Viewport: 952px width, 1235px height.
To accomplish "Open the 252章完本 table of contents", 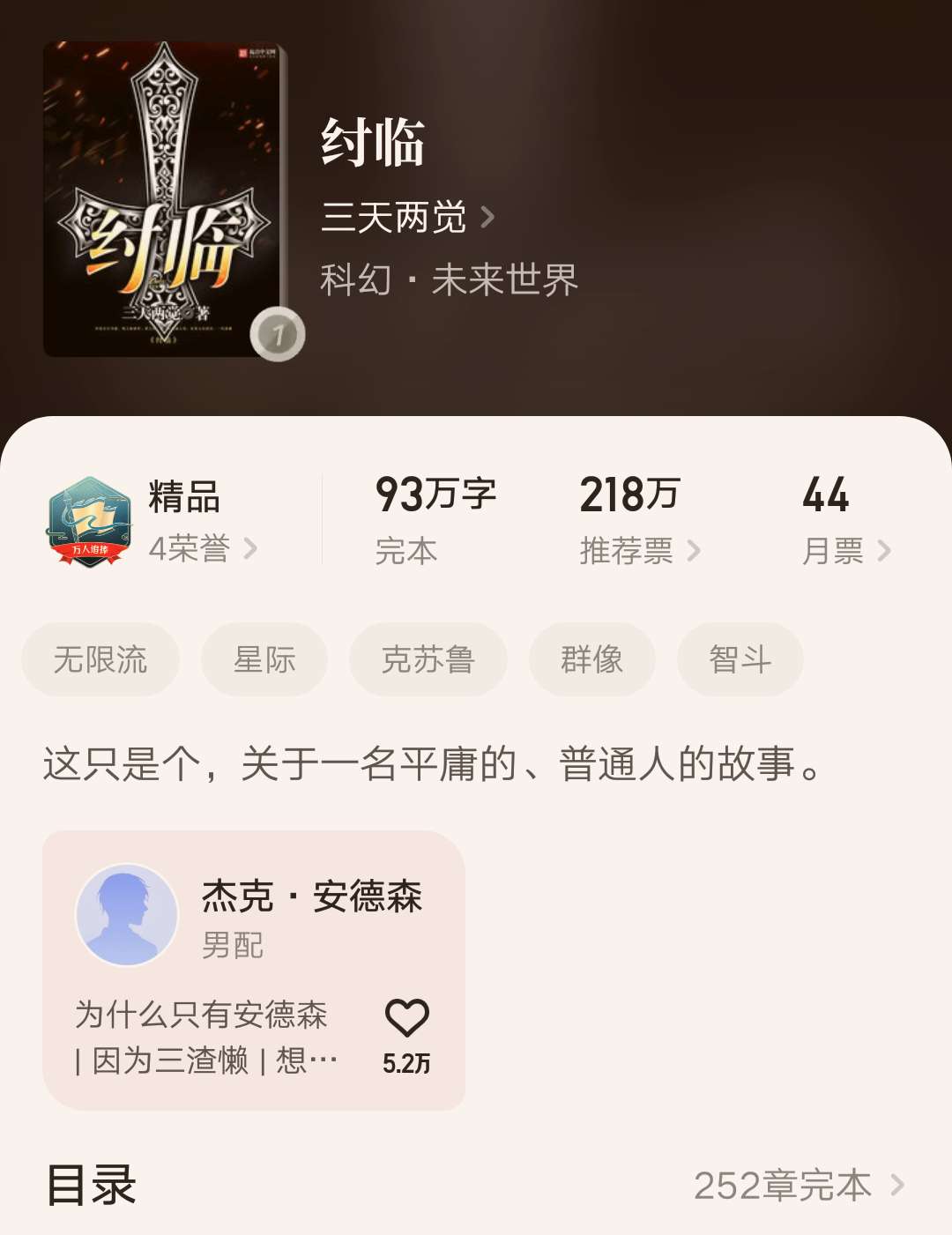I will [798, 1186].
